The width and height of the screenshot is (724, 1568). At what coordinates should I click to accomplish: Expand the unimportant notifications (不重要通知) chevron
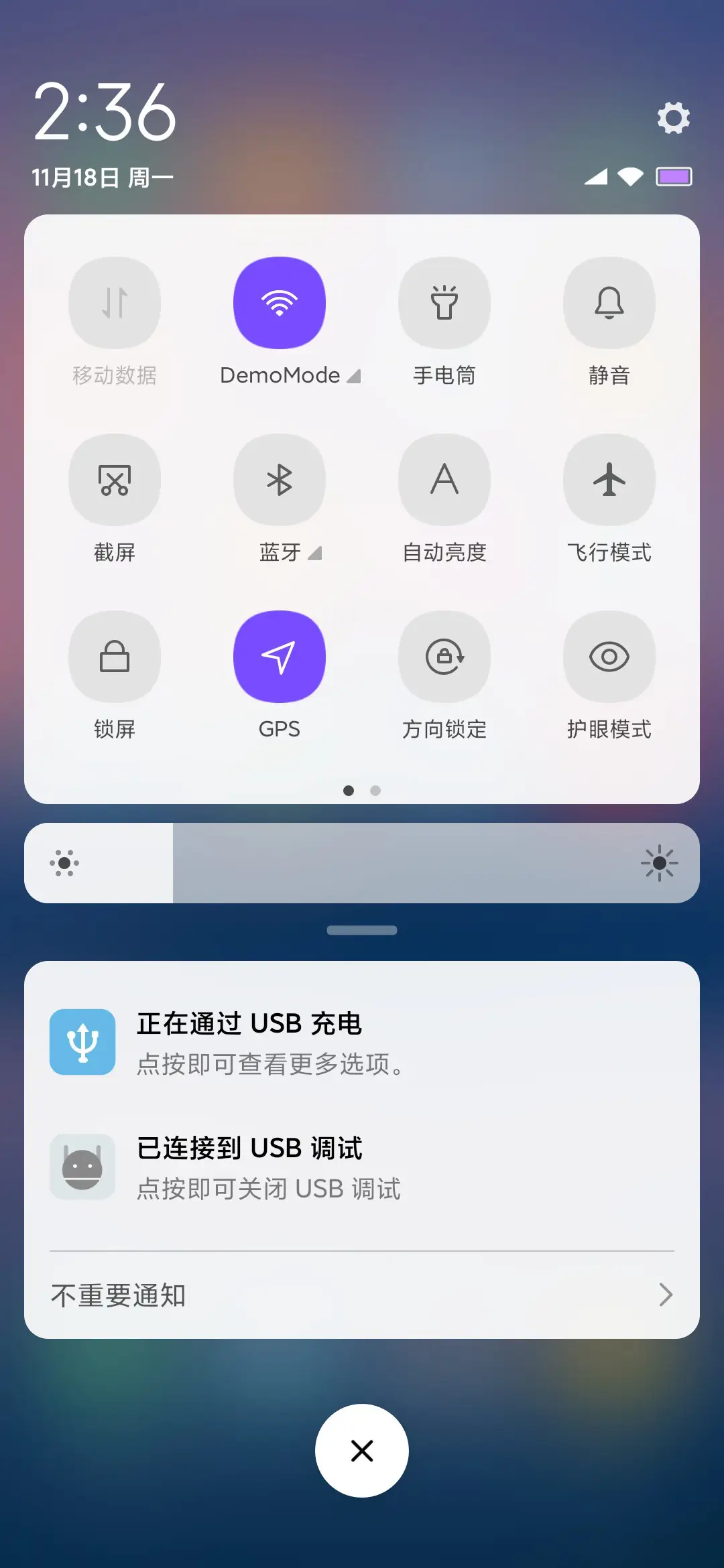click(x=664, y=1295)
